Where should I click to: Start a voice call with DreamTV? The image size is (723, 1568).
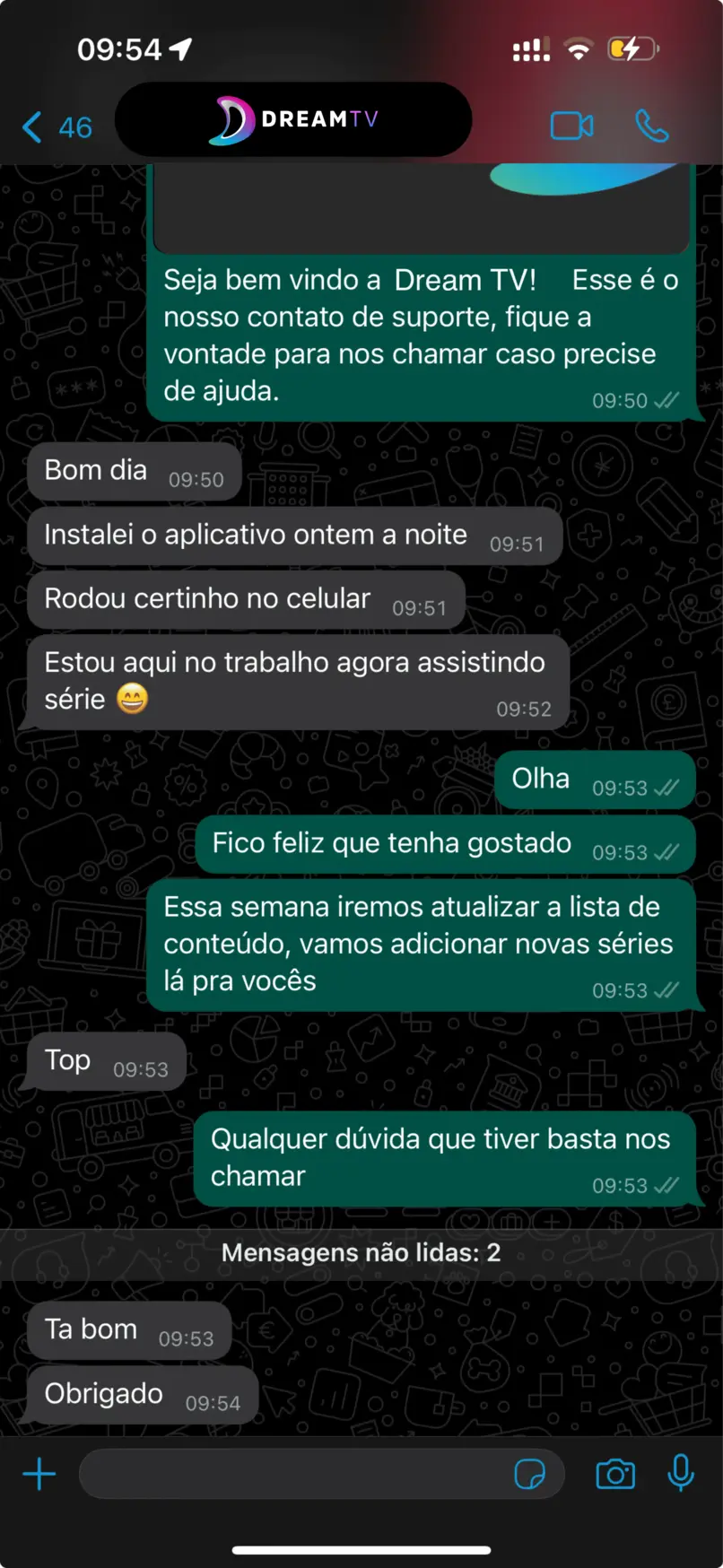coord(651,126)
